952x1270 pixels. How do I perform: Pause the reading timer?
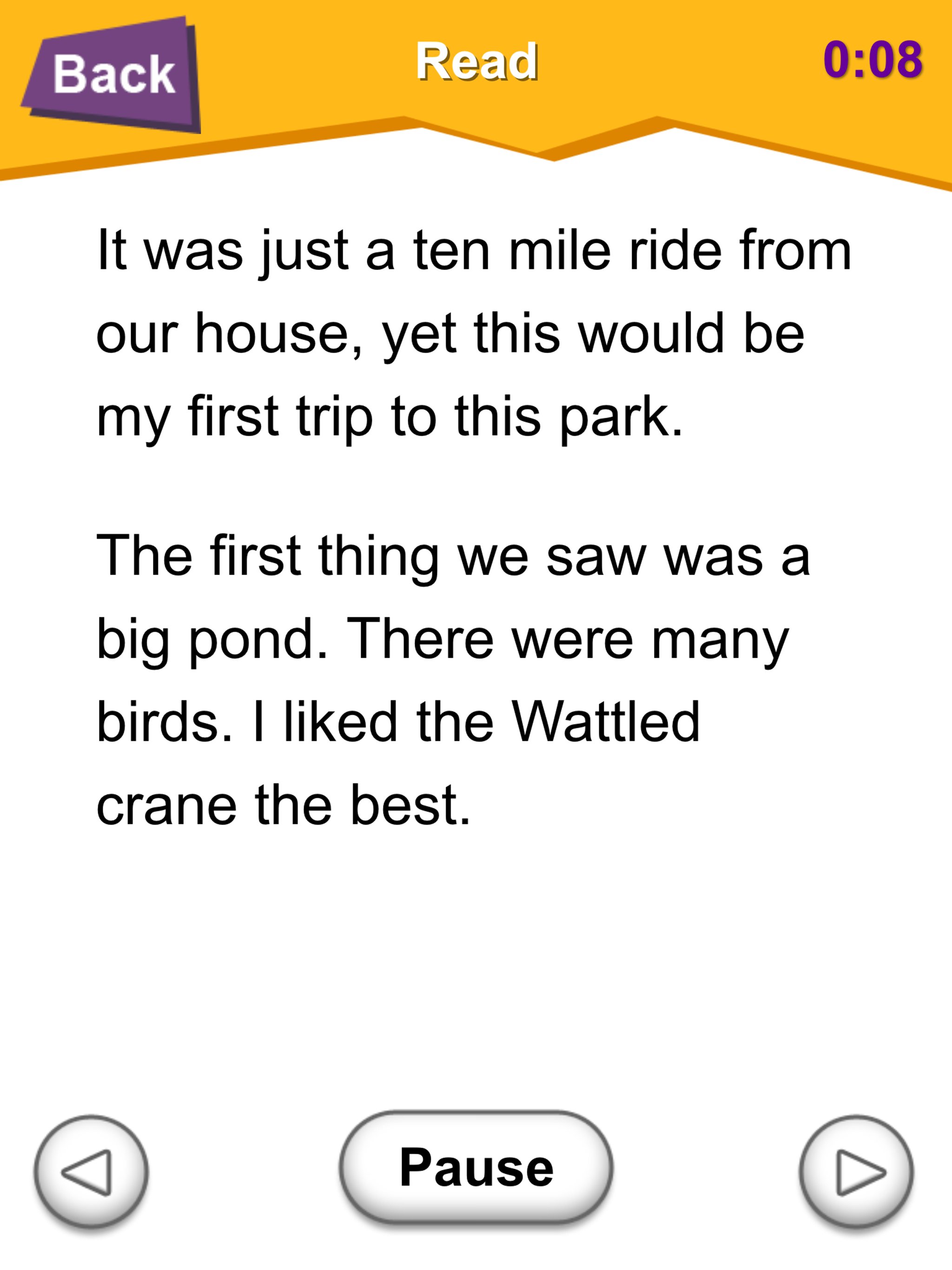476,1168
